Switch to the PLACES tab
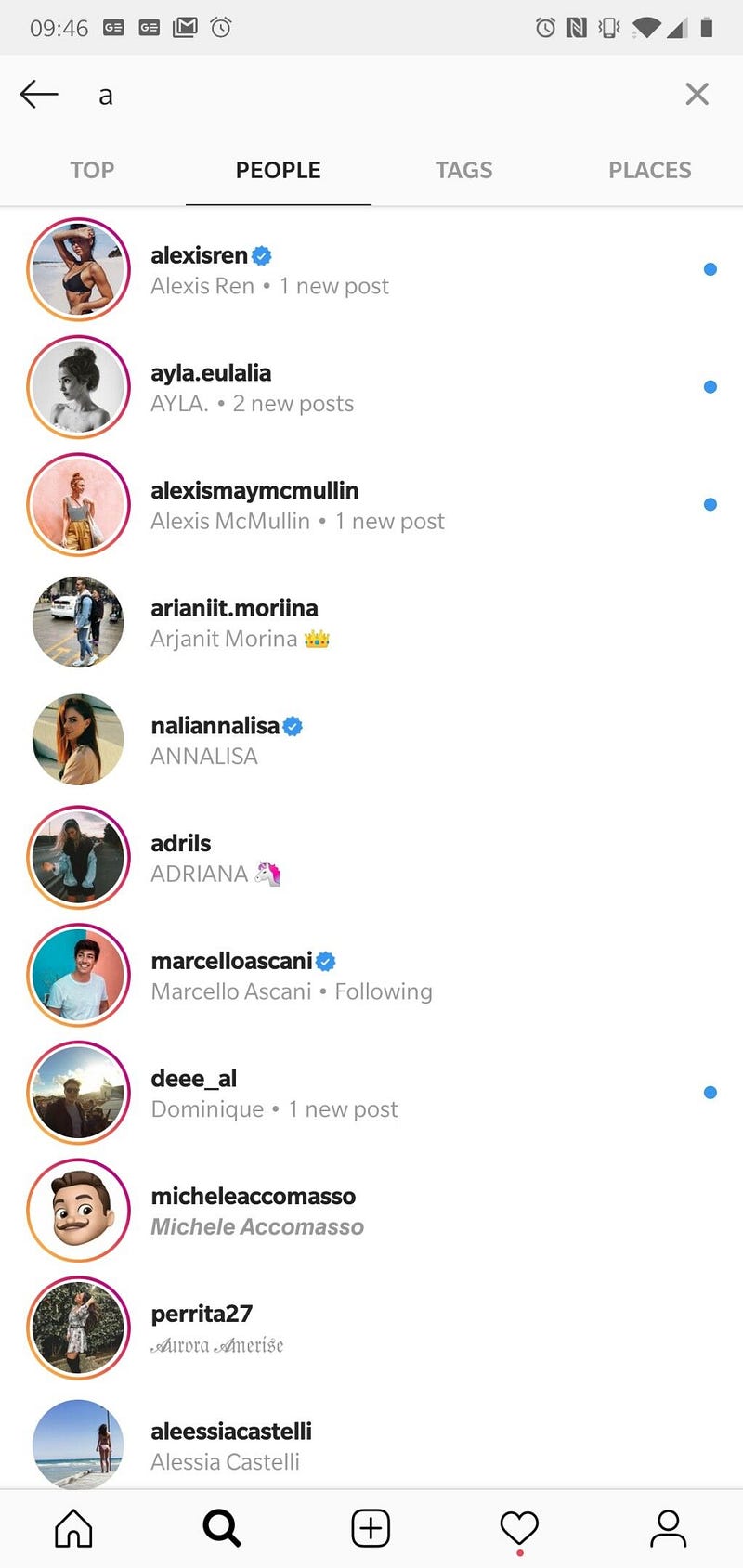 (x=649, y=170)
